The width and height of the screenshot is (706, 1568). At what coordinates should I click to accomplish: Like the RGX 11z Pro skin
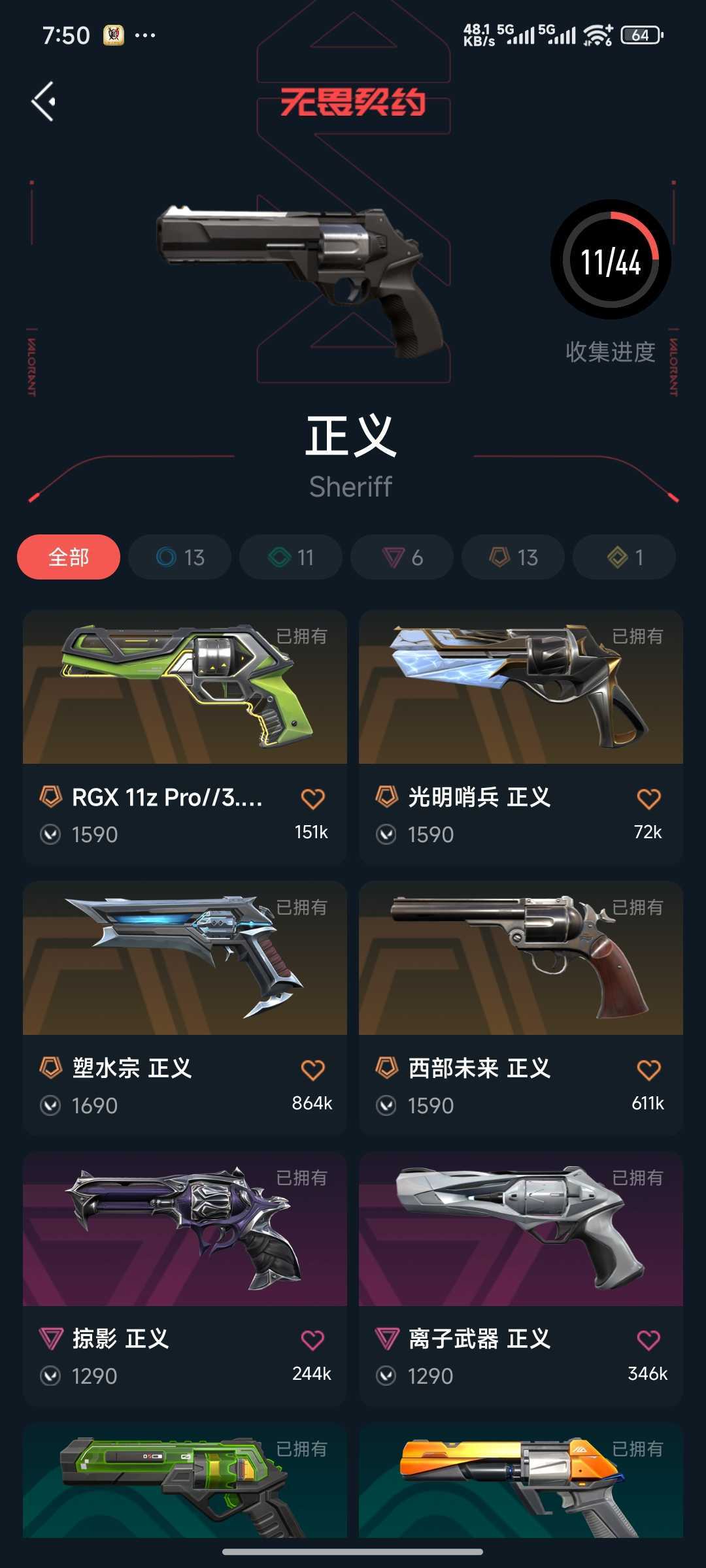point(312,798)
